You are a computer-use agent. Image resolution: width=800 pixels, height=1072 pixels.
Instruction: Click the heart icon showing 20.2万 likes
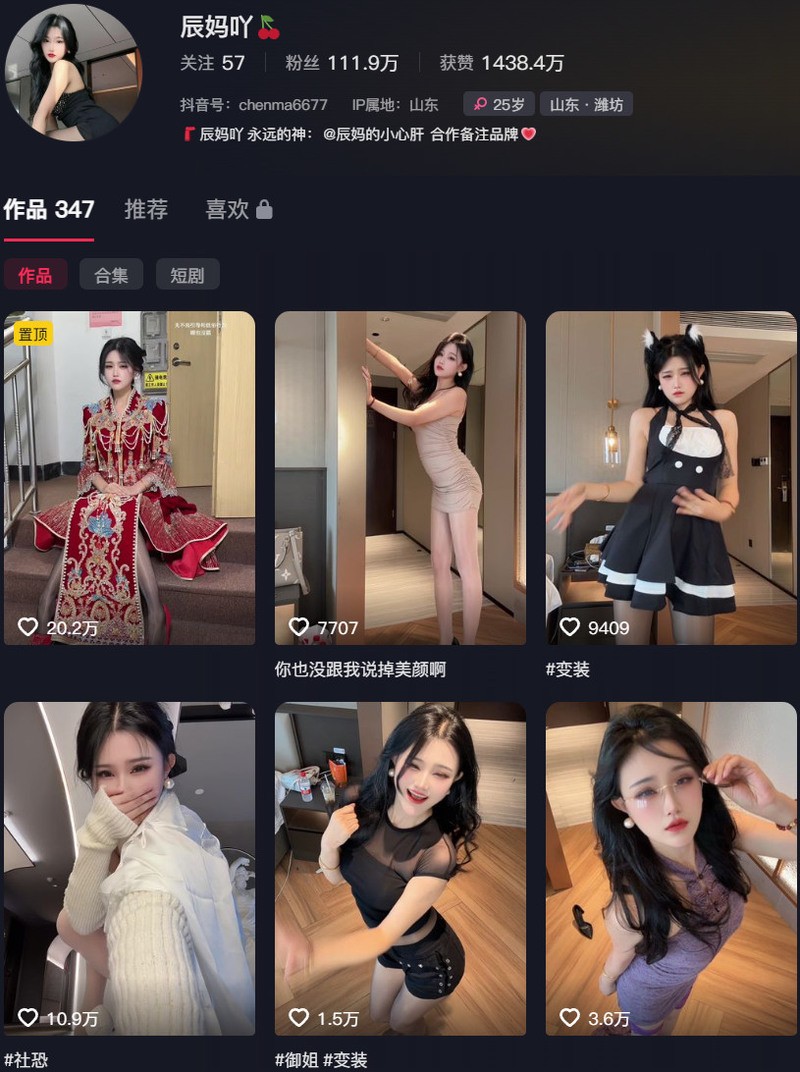(x=28, y=623)
